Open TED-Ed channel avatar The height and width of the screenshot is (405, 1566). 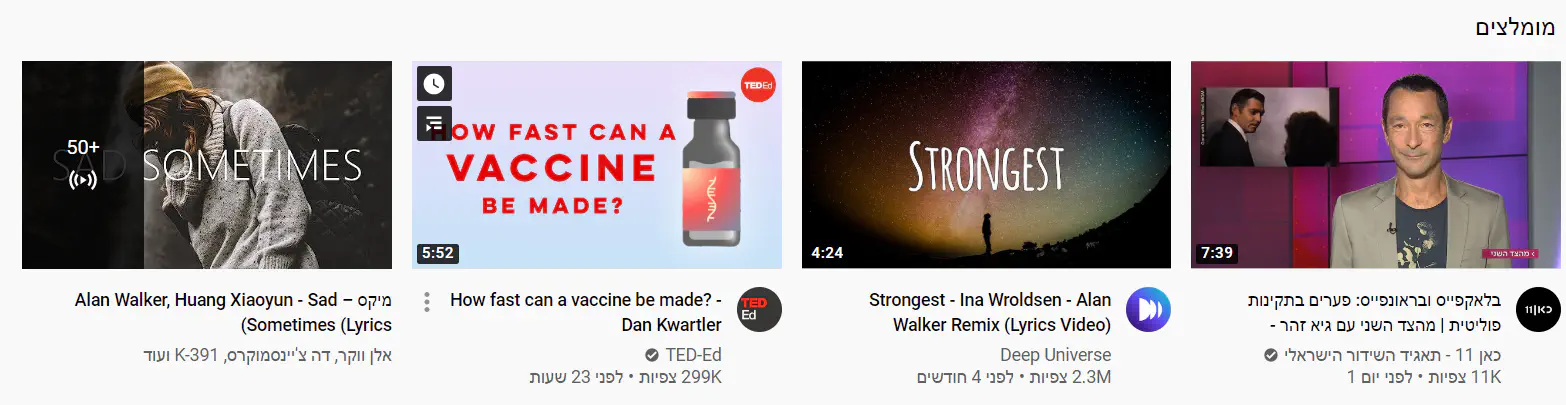(759, 310)
